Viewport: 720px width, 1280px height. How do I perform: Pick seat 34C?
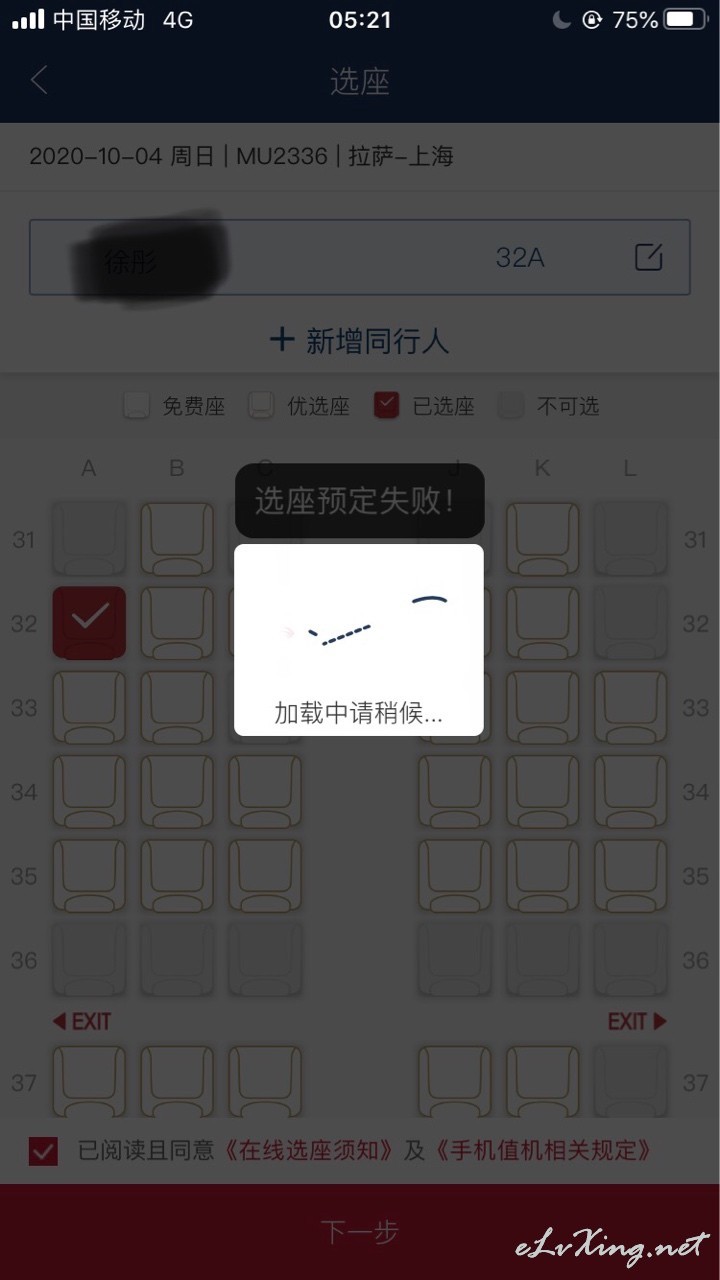click(x=265, y=791)
